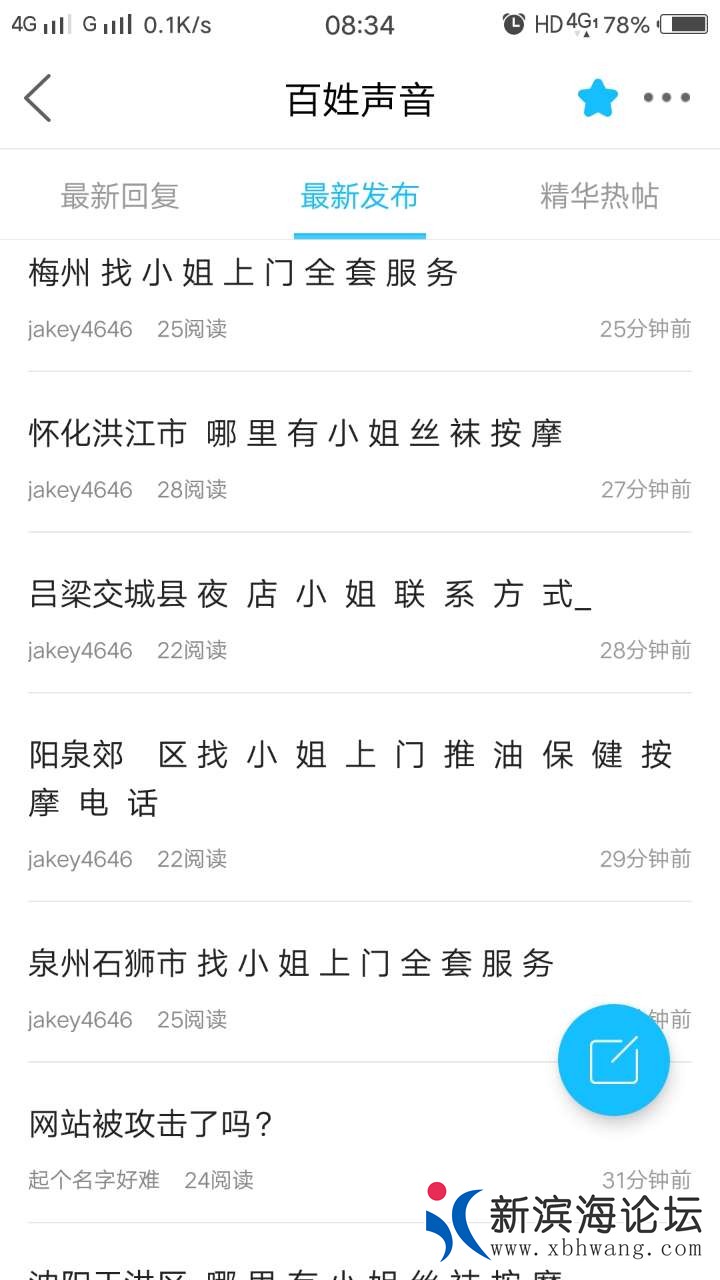
Task: Open the post 网站被攻击了吗？
Action: [152, 1125]
